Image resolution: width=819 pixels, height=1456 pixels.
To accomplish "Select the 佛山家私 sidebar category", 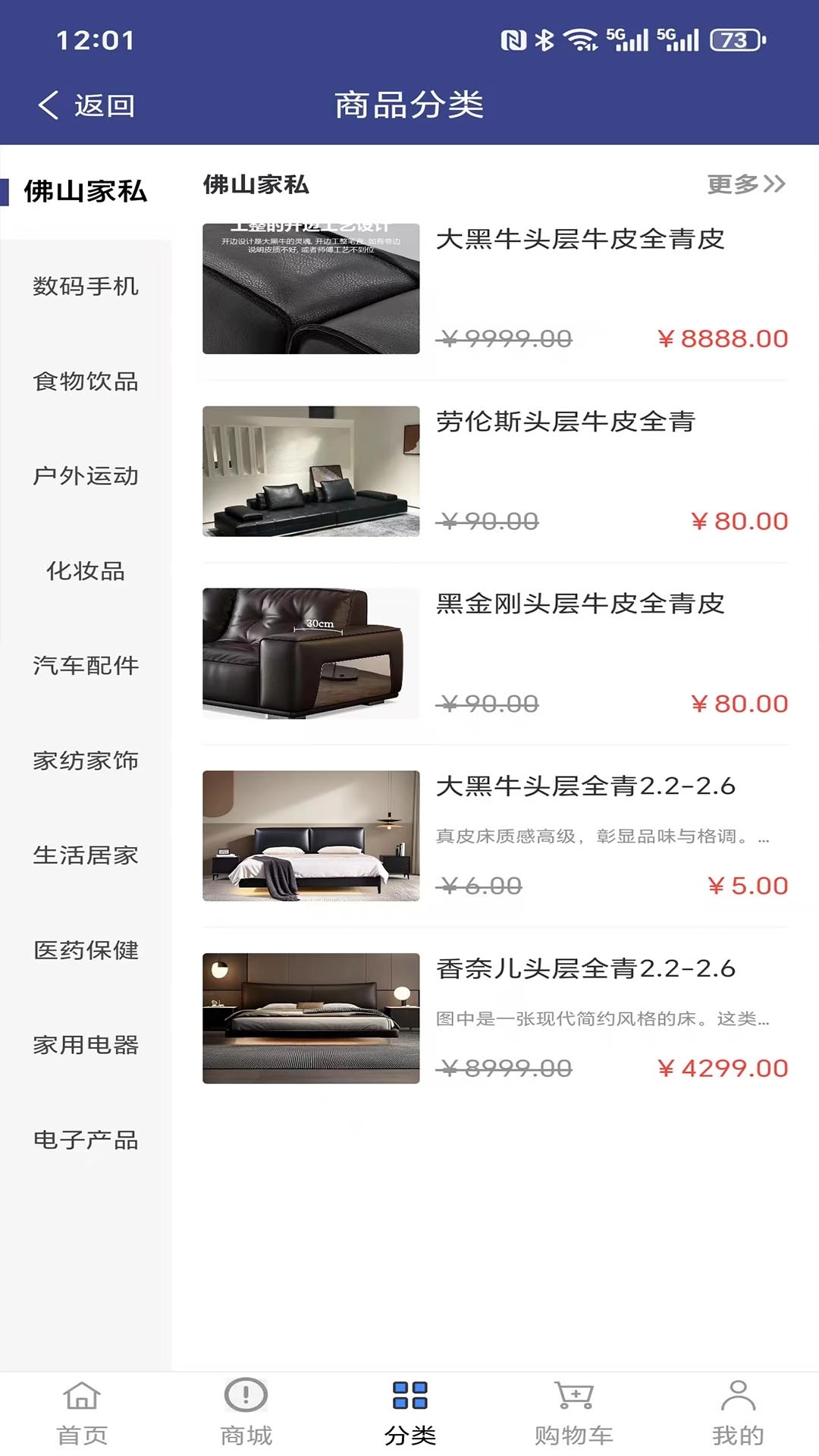I will click(x=83, y=191).
